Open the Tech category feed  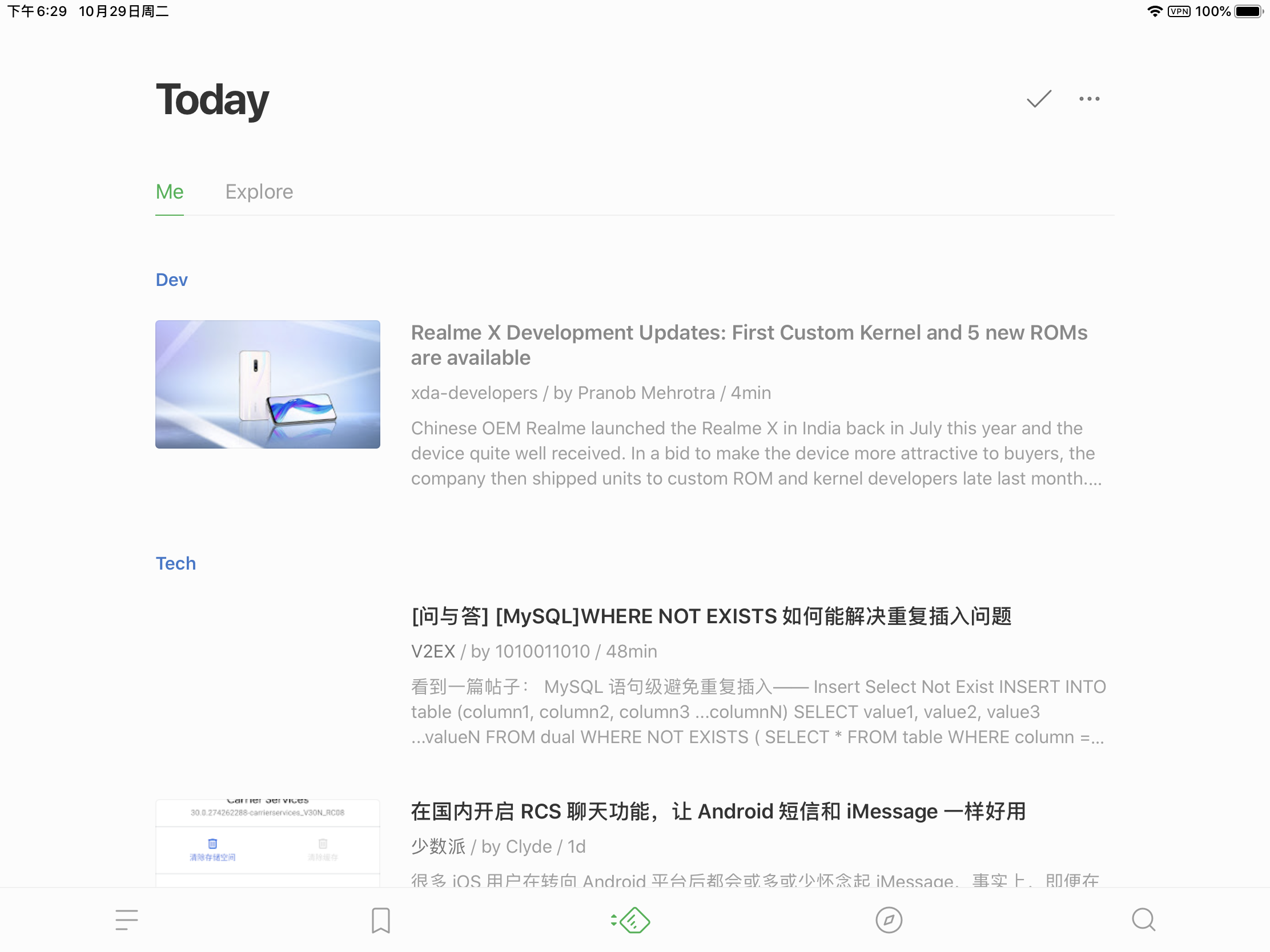175,563
